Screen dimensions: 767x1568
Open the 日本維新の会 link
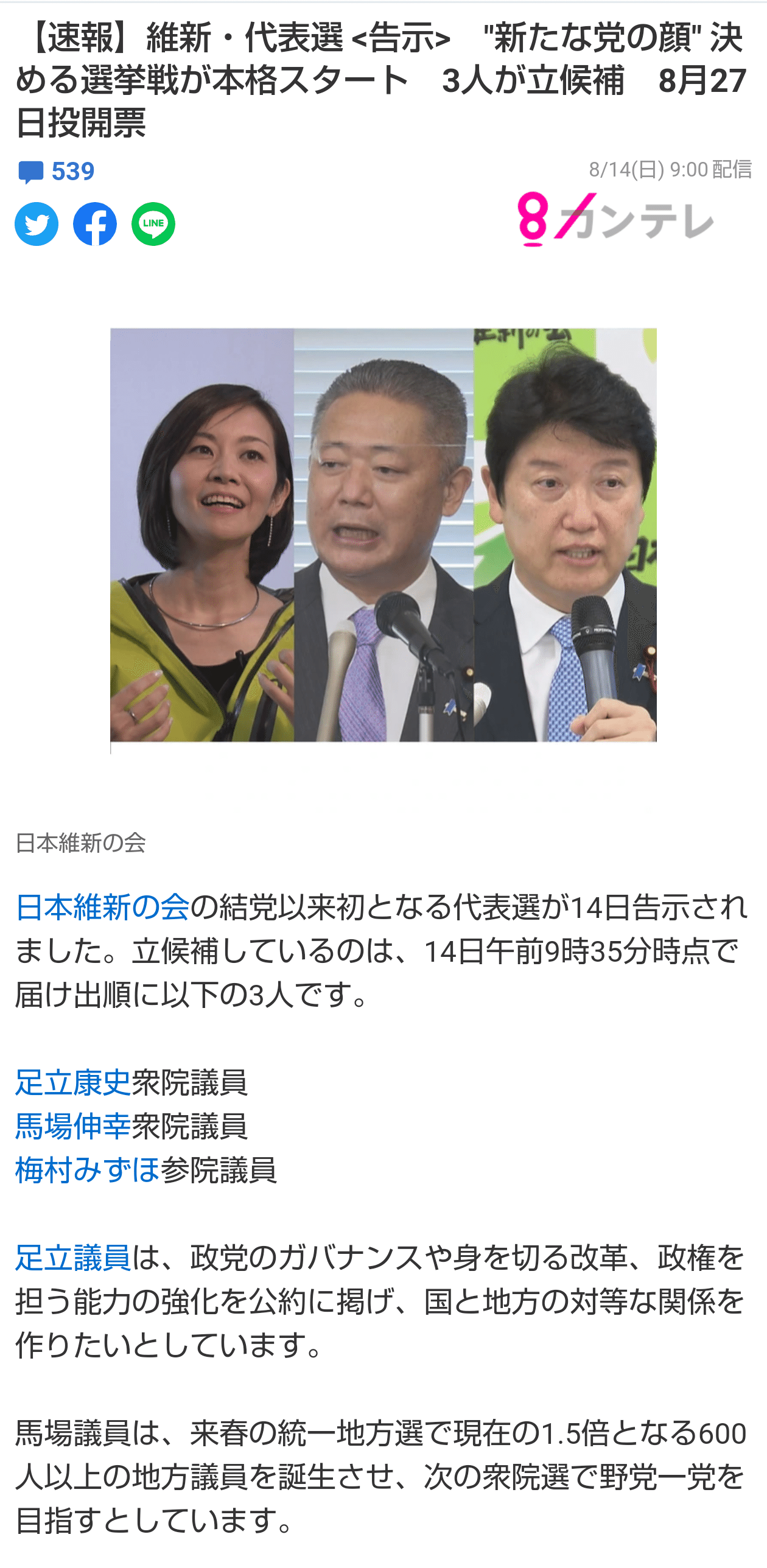tap(102, 907)
